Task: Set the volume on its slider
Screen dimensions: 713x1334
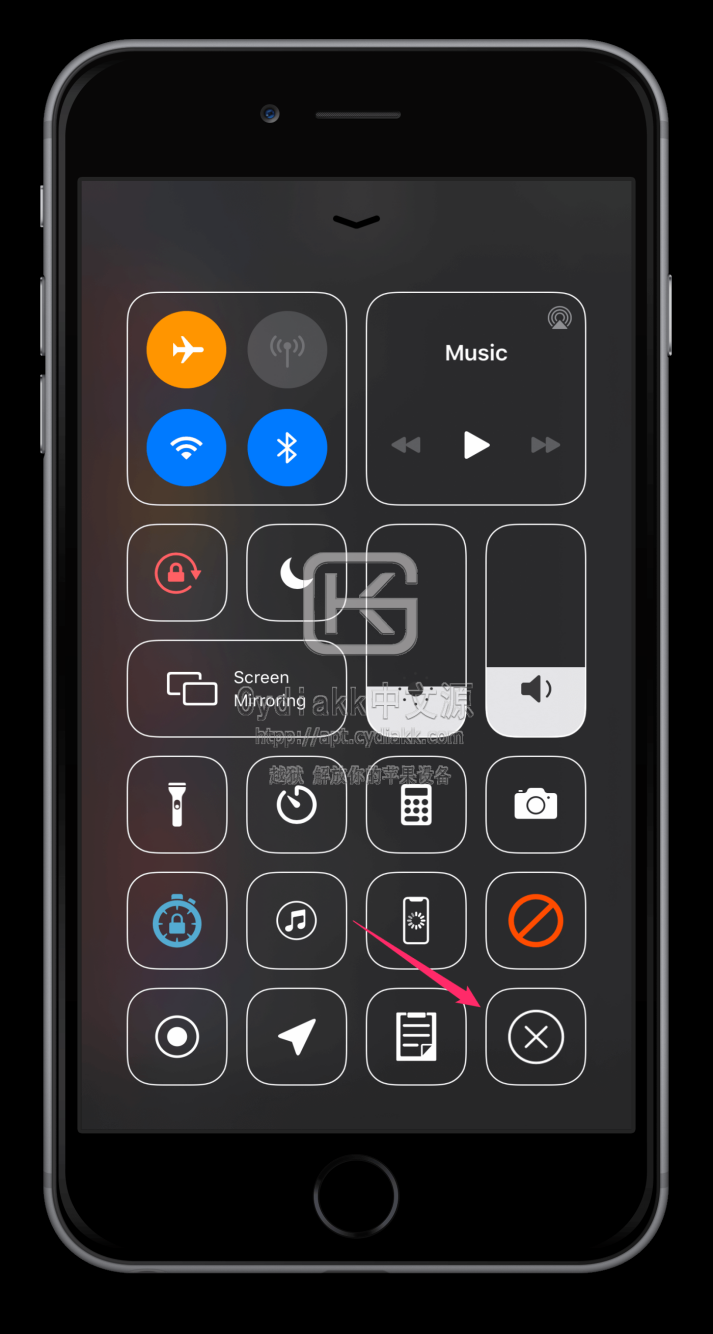Action: click(535, 630)
